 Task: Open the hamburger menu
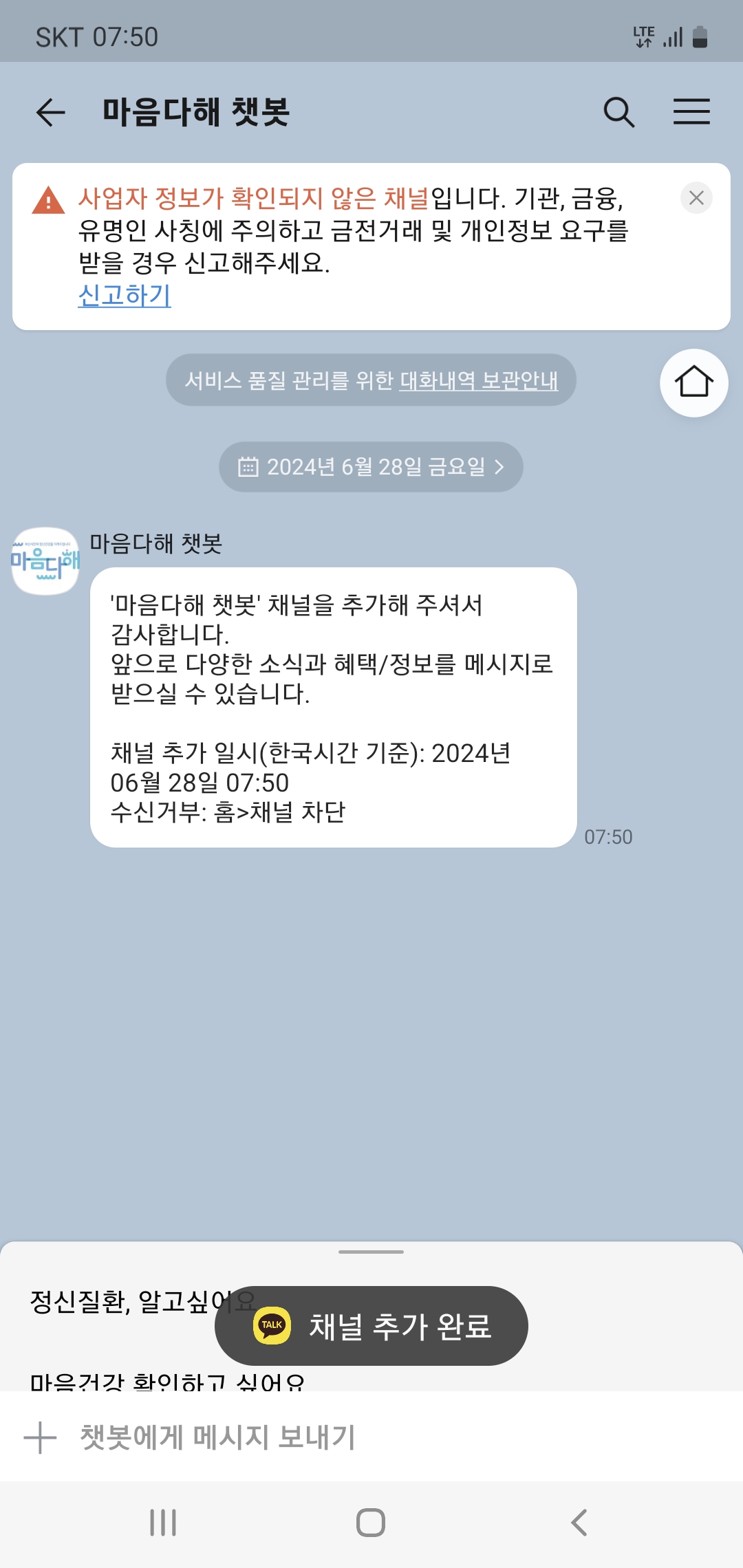click(691, 112)
